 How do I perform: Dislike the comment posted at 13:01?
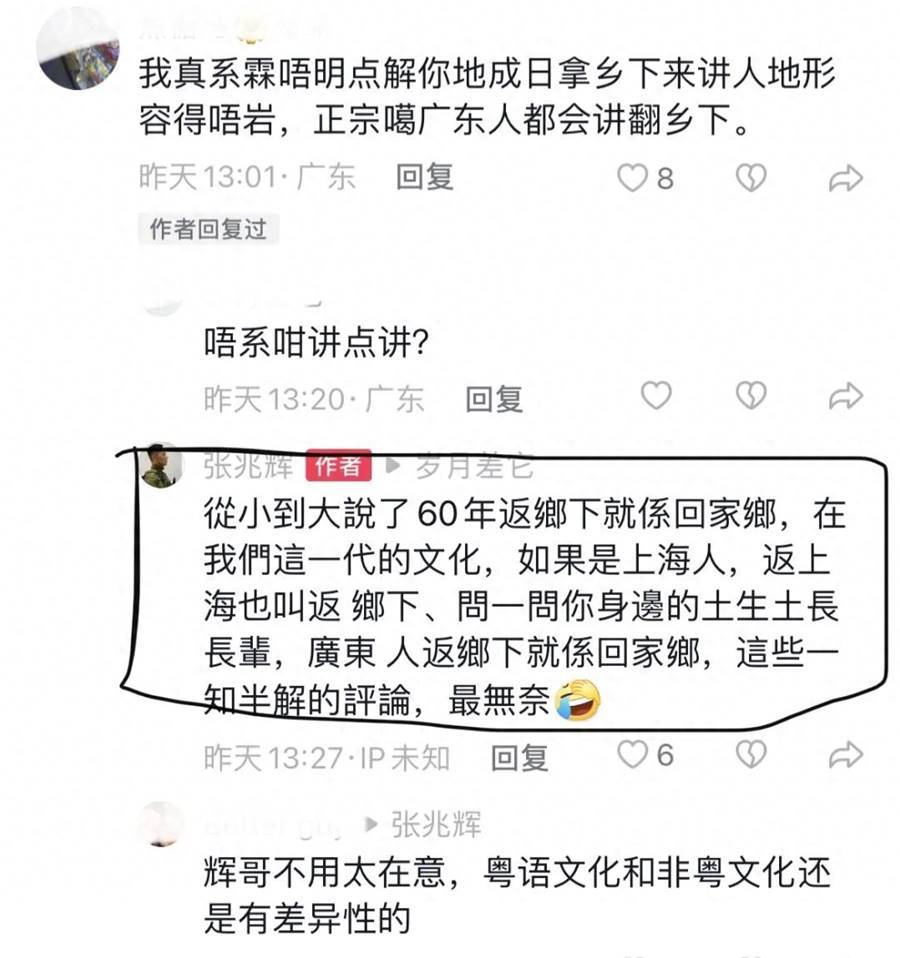point(750,178)
